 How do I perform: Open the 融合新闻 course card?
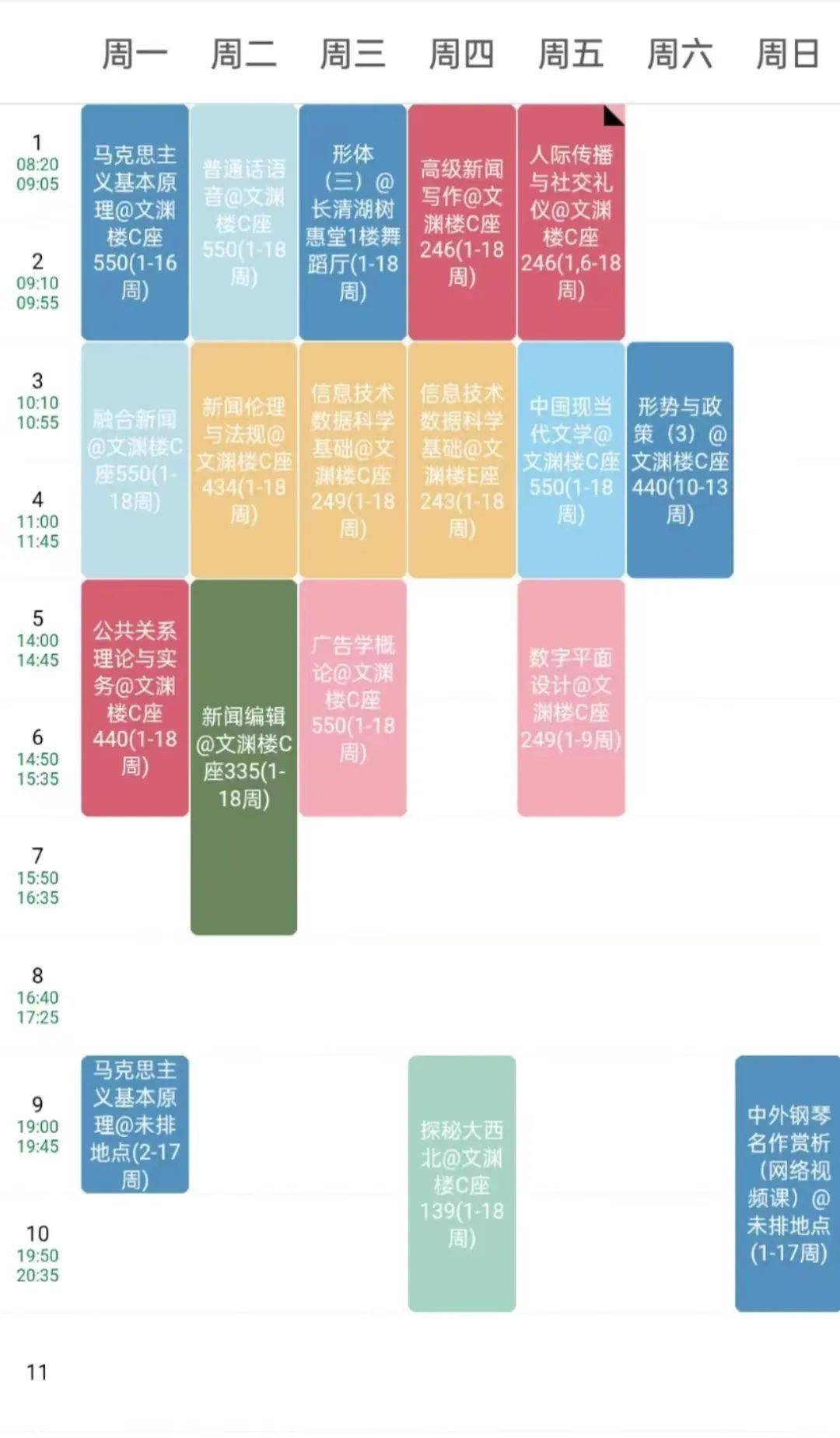pos(135,460)
